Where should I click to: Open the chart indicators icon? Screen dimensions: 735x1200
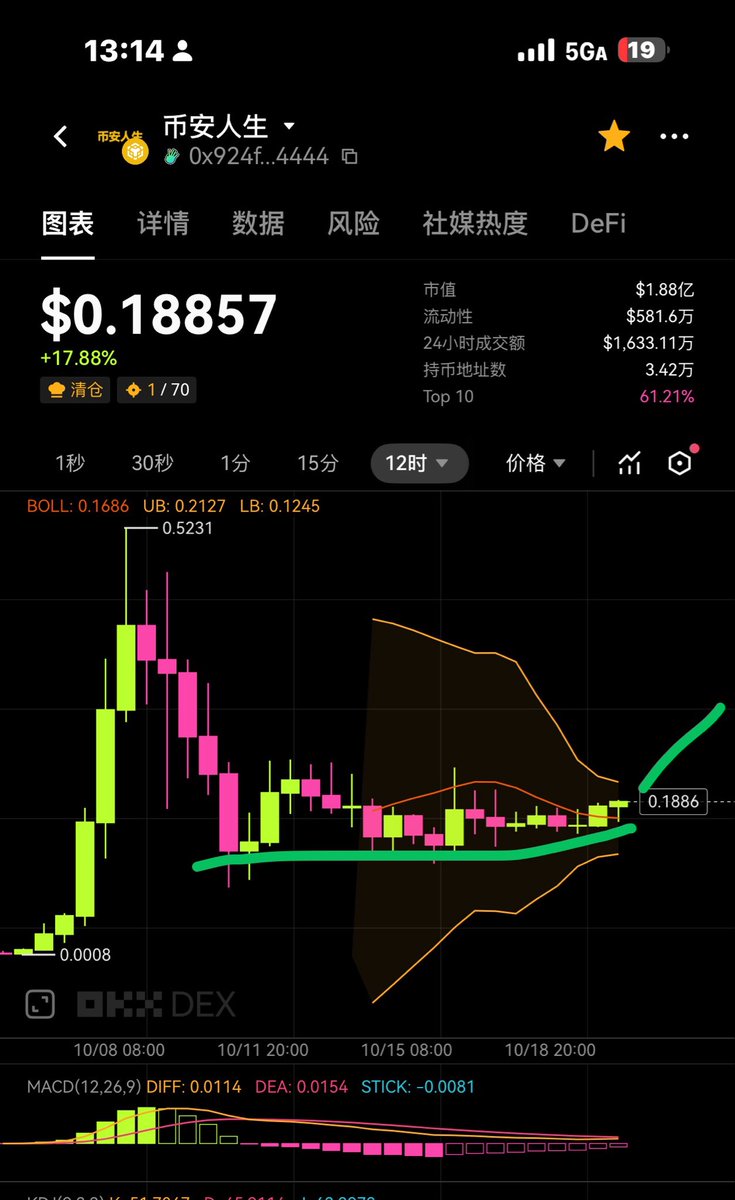tap(629, 463)
